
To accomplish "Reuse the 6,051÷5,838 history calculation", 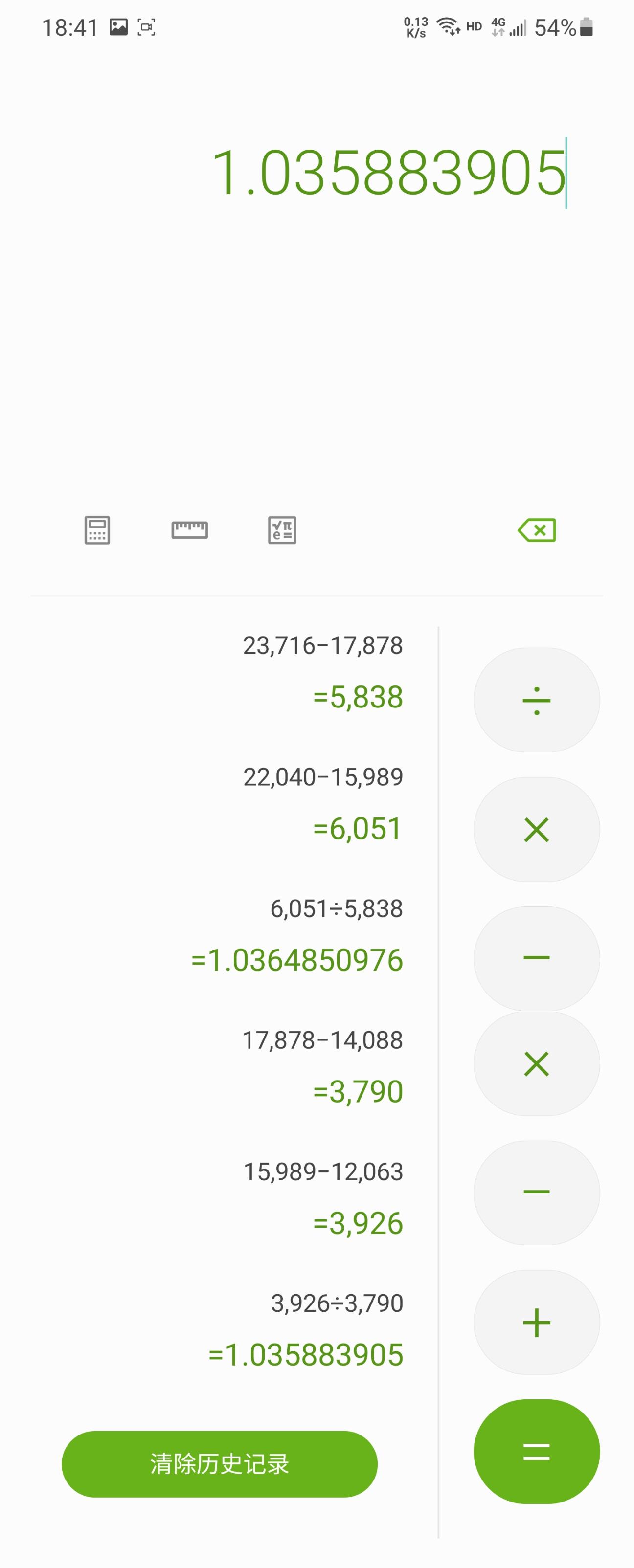I will click(336, 909).
